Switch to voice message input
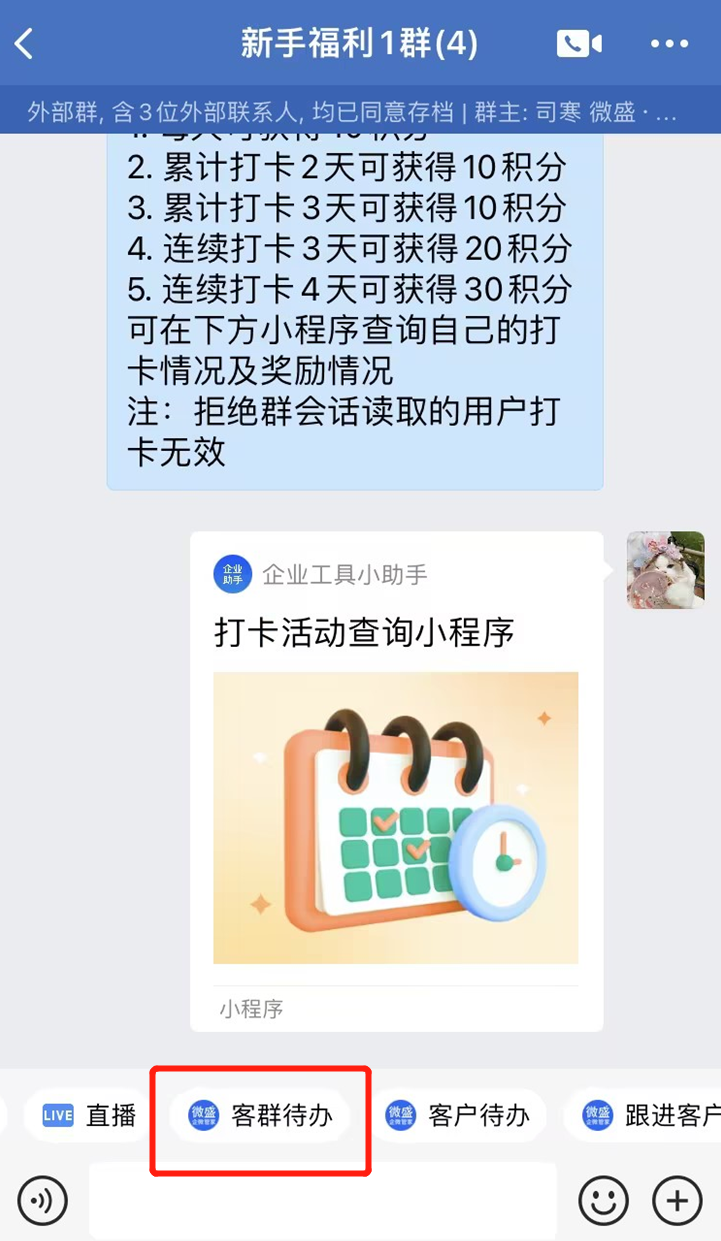721x1241 pixels. [42, 1200]
